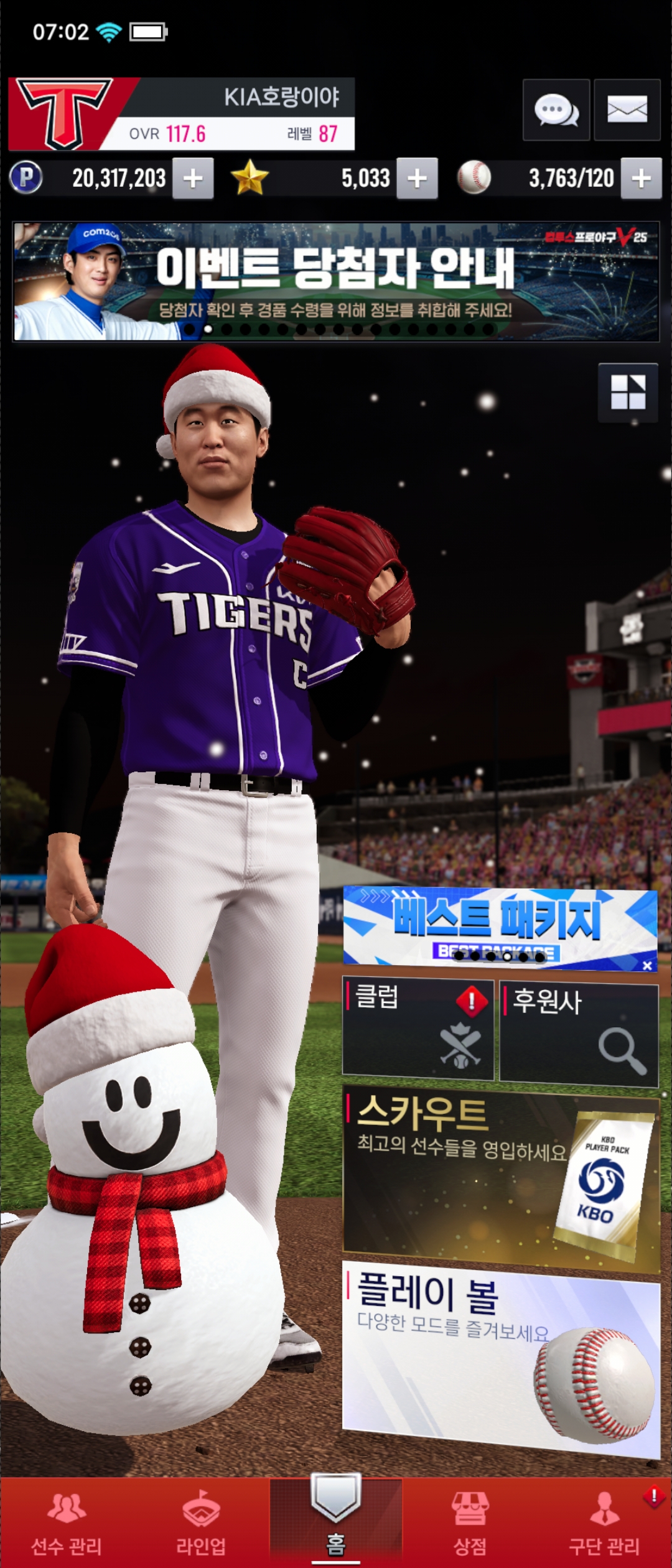Add more baseballs with plus button

tap(641, 179)
